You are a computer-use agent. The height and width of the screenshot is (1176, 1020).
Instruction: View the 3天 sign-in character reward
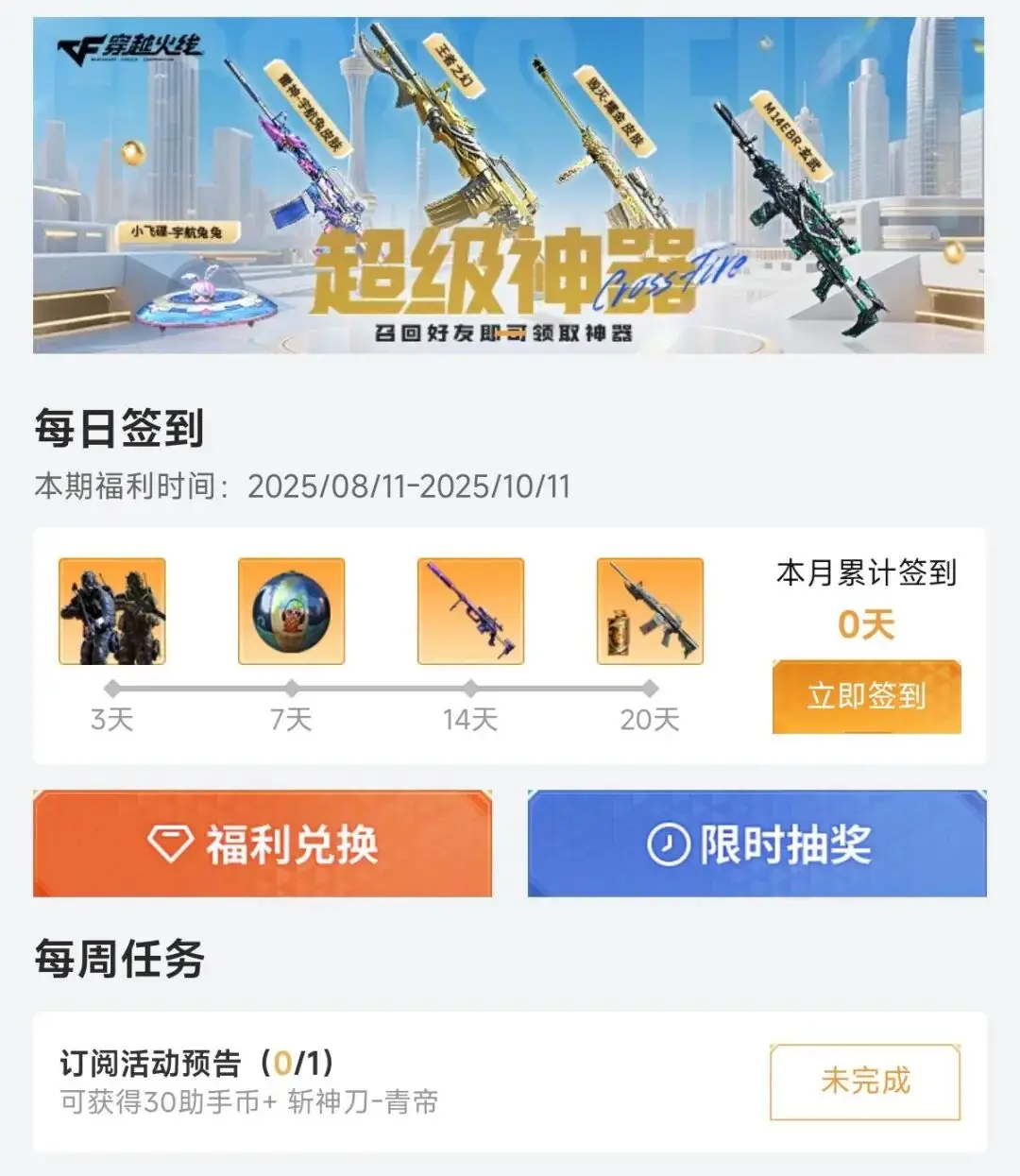coord(112,611)
